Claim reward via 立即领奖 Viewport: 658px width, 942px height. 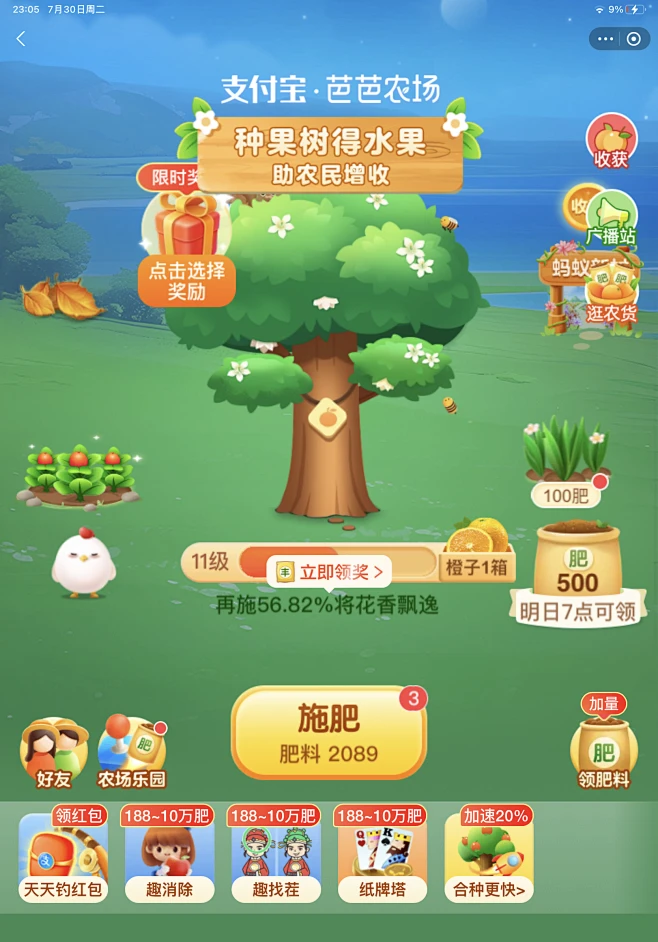[330, 572]
